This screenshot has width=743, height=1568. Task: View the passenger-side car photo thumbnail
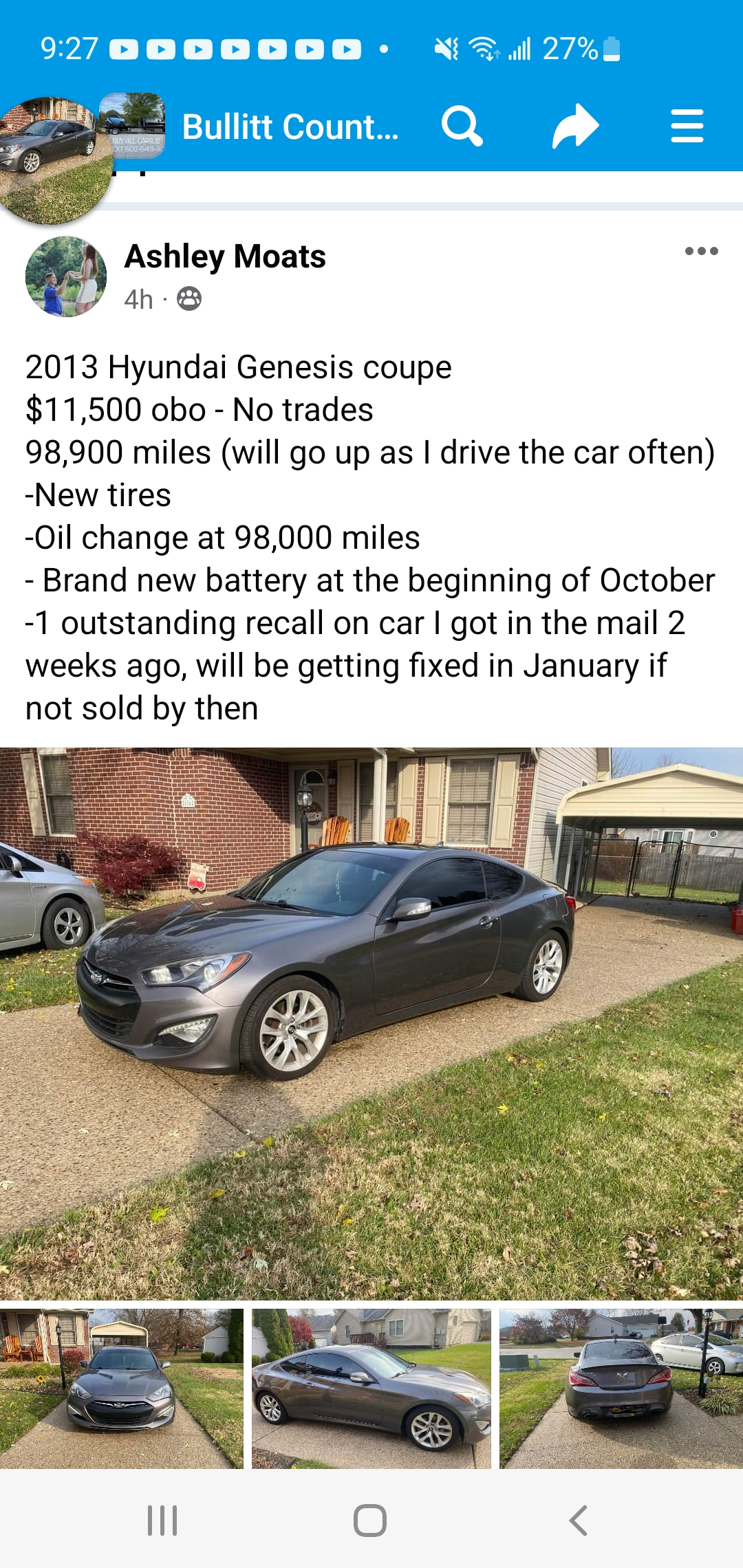point(371,1389)
